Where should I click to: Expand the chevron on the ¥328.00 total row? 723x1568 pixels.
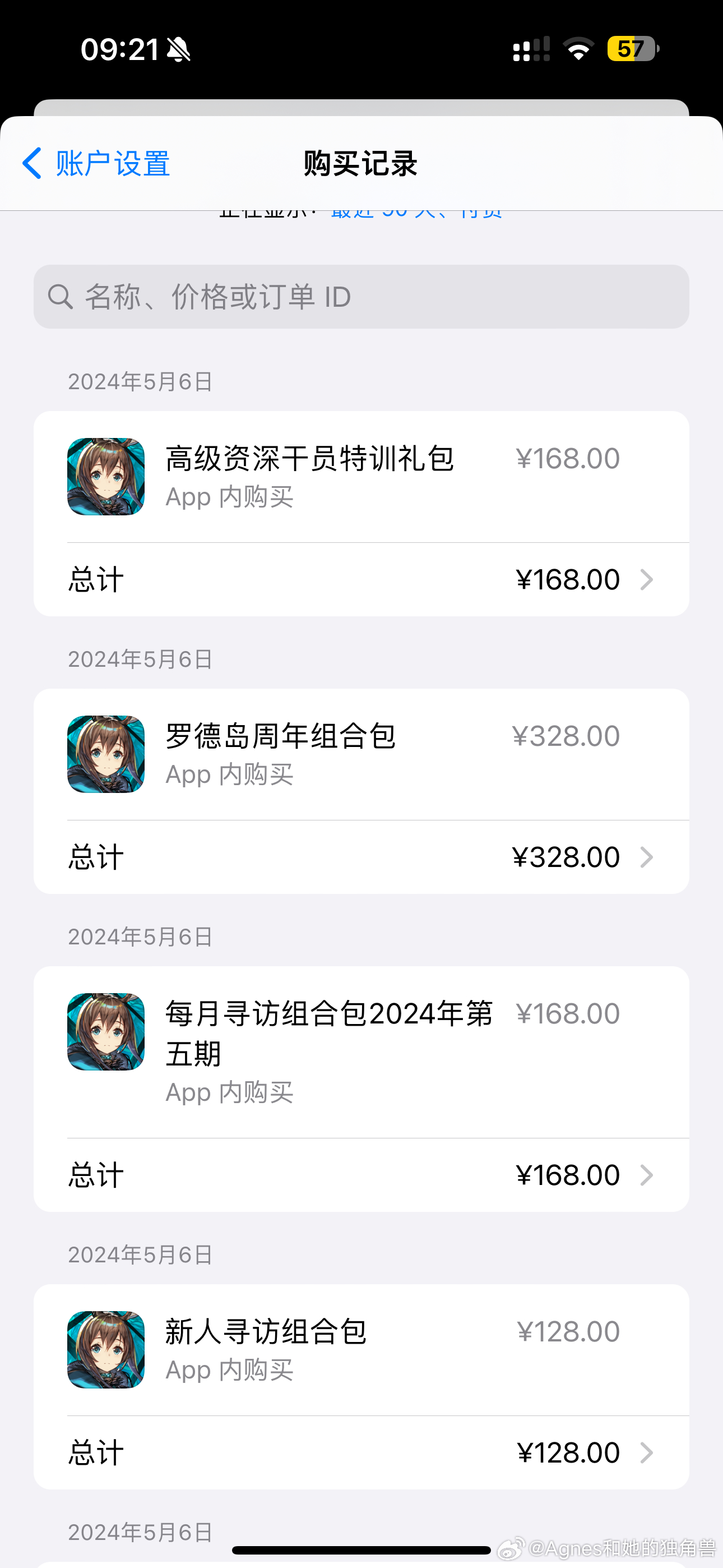[647, 856]
